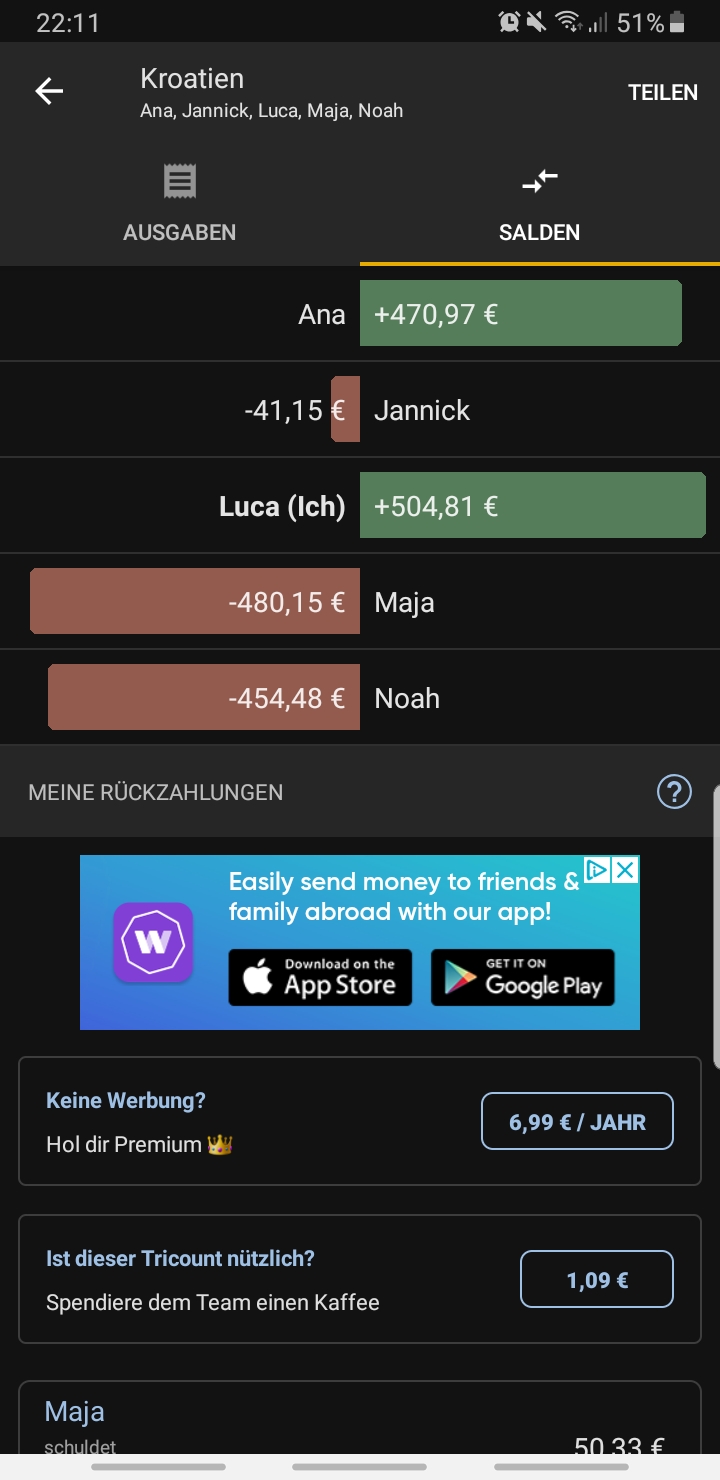Open the ad info icon
720x1480 pixels.
597,870
